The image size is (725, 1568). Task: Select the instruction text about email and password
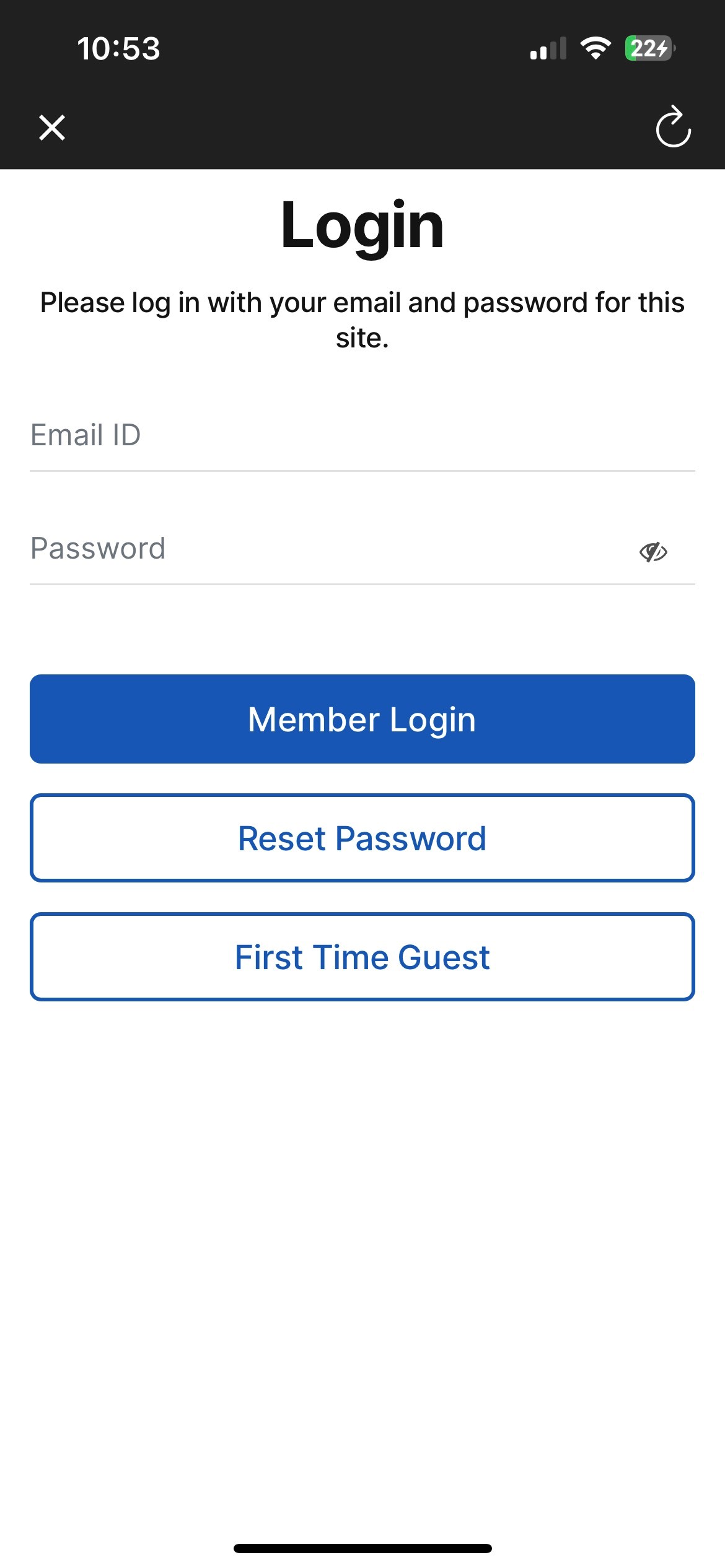point(362,320)
